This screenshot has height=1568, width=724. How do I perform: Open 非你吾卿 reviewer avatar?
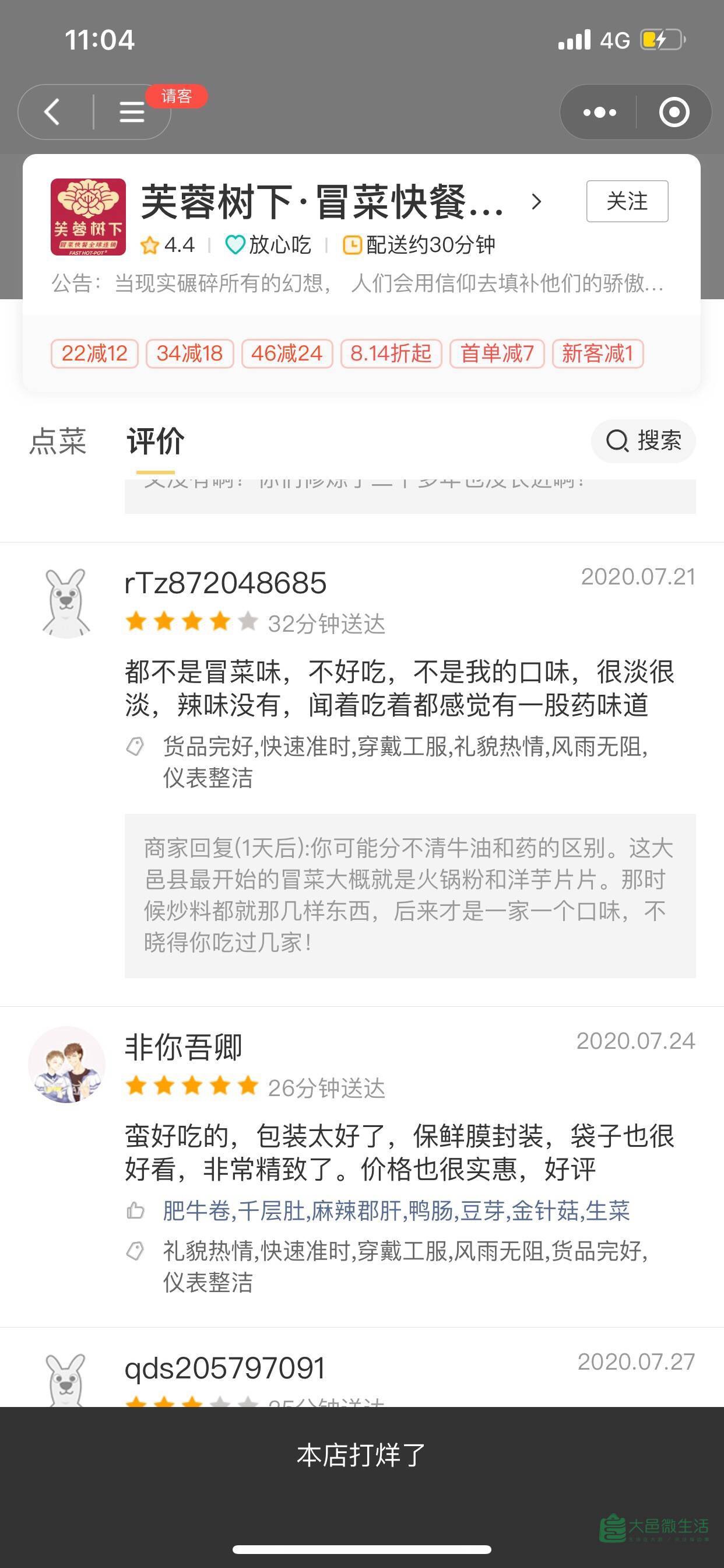click(x=66, y=1065)
